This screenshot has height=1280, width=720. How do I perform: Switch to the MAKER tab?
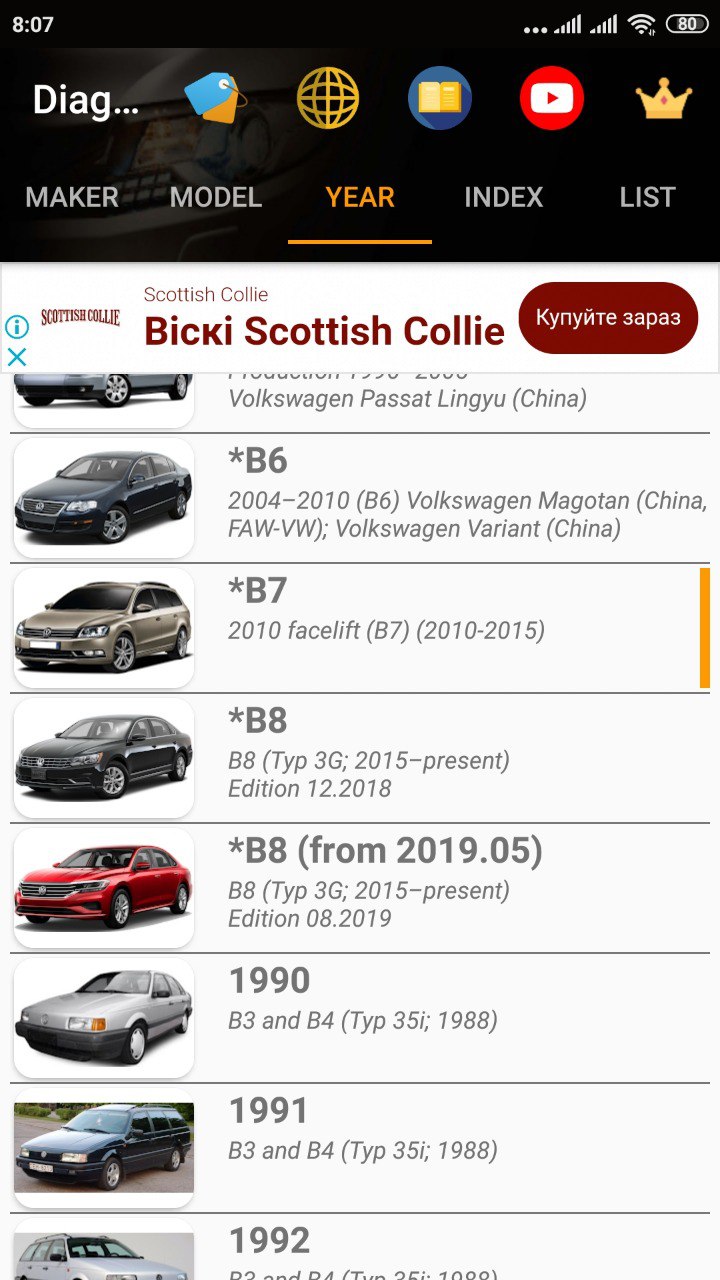click(x=72, y=197)
